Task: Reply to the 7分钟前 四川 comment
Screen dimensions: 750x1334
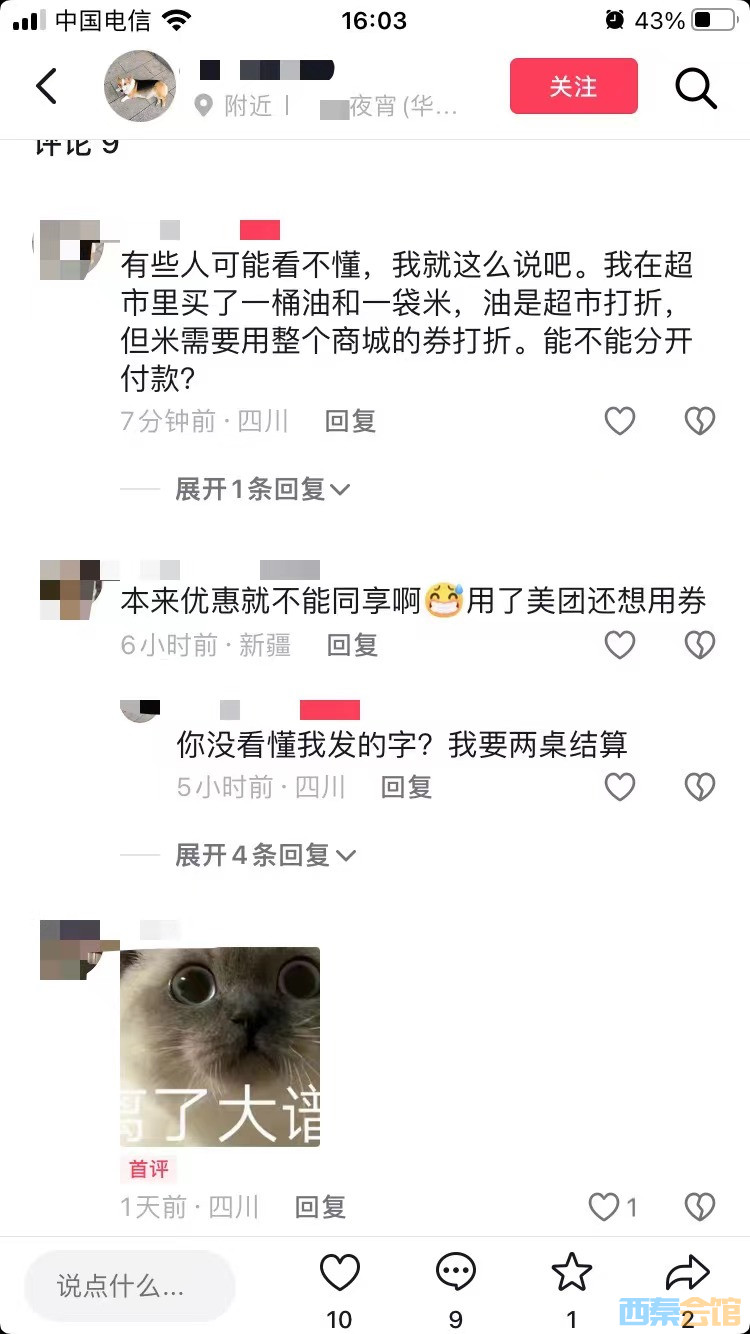Action: 350,421
